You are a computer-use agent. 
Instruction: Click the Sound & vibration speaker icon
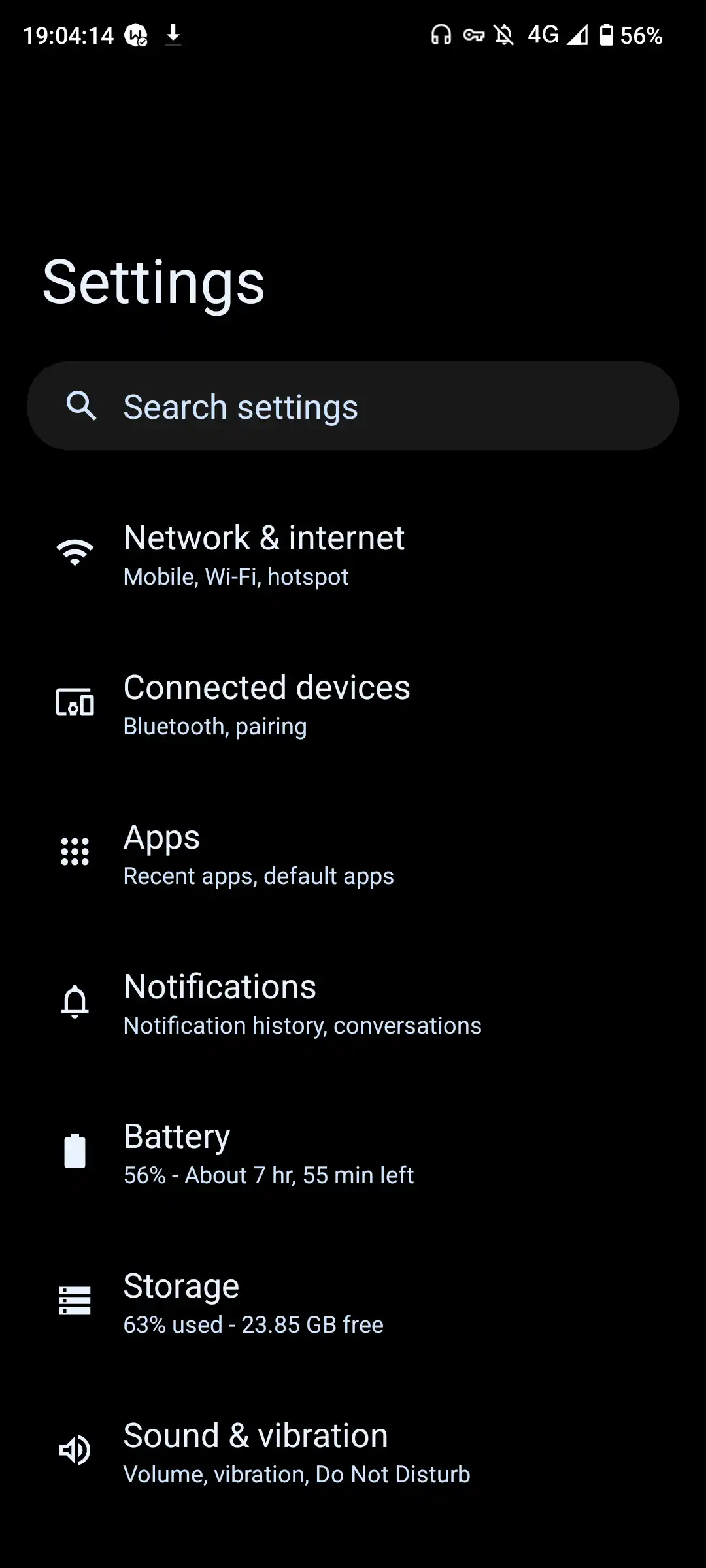(75, 1449)
